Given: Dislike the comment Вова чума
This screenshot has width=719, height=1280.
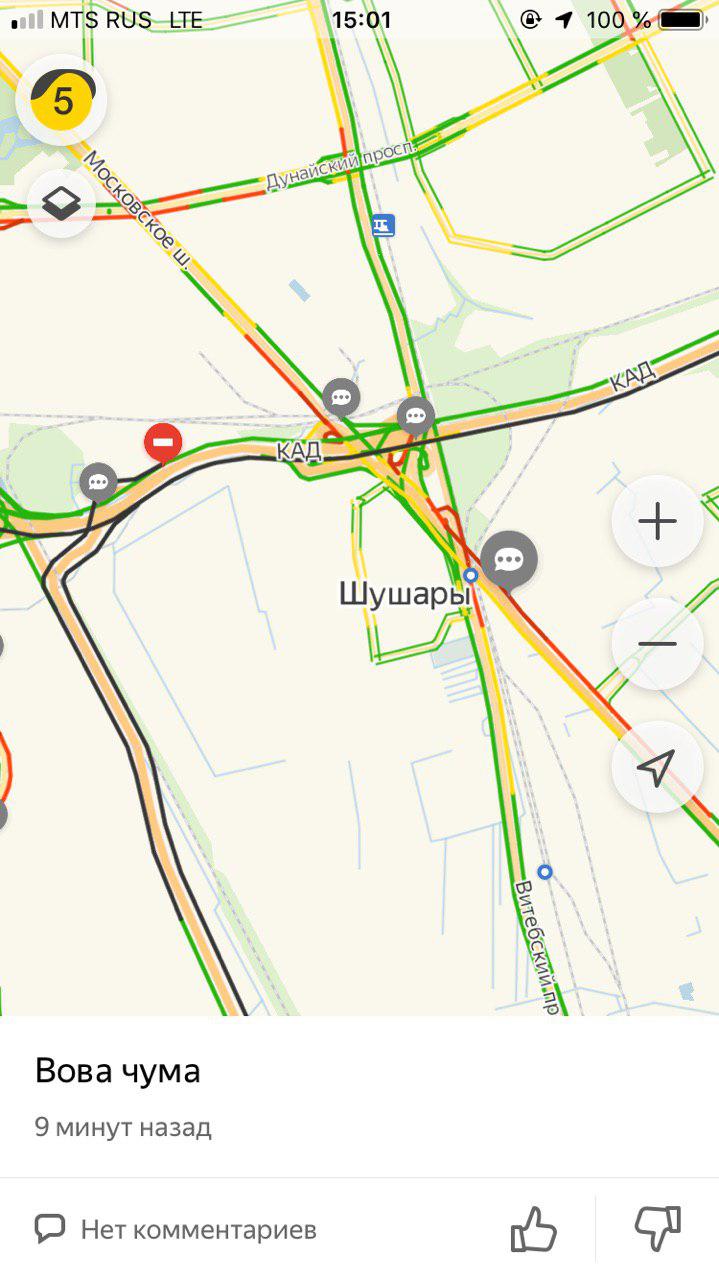Looking at the screenshot, I should coord(657,1228).
